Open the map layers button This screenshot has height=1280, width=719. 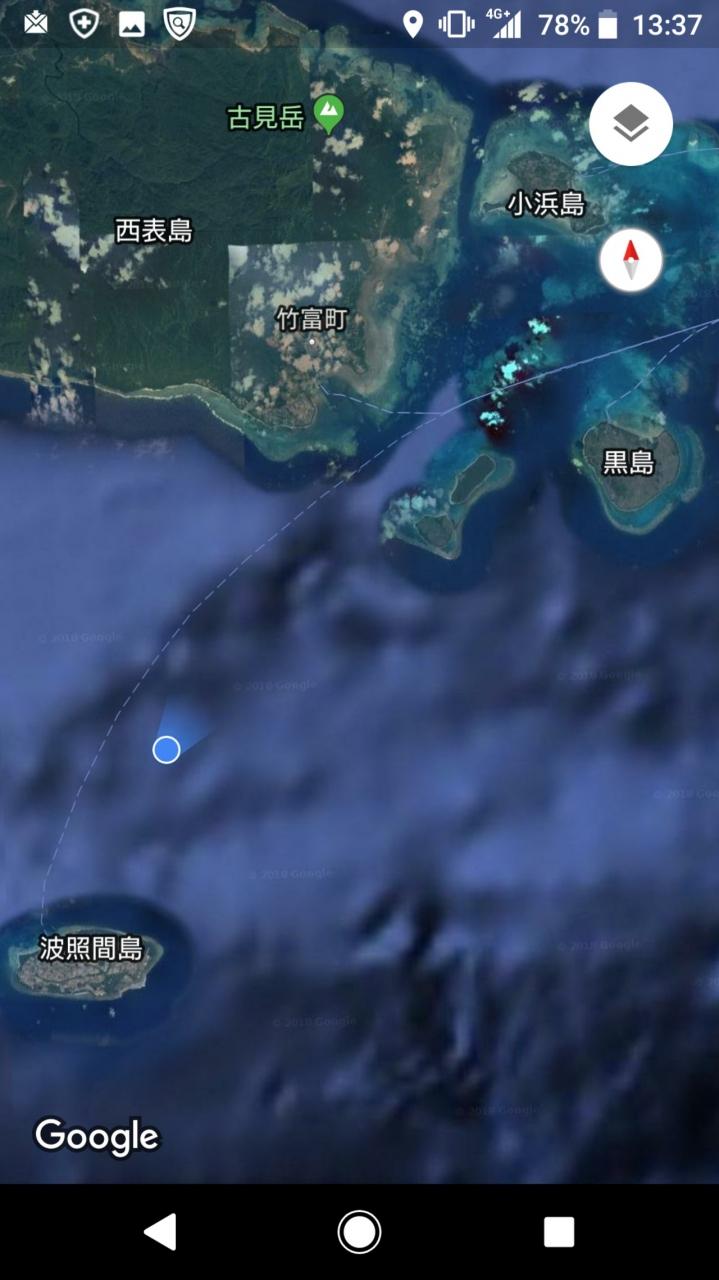click(630, 125)
